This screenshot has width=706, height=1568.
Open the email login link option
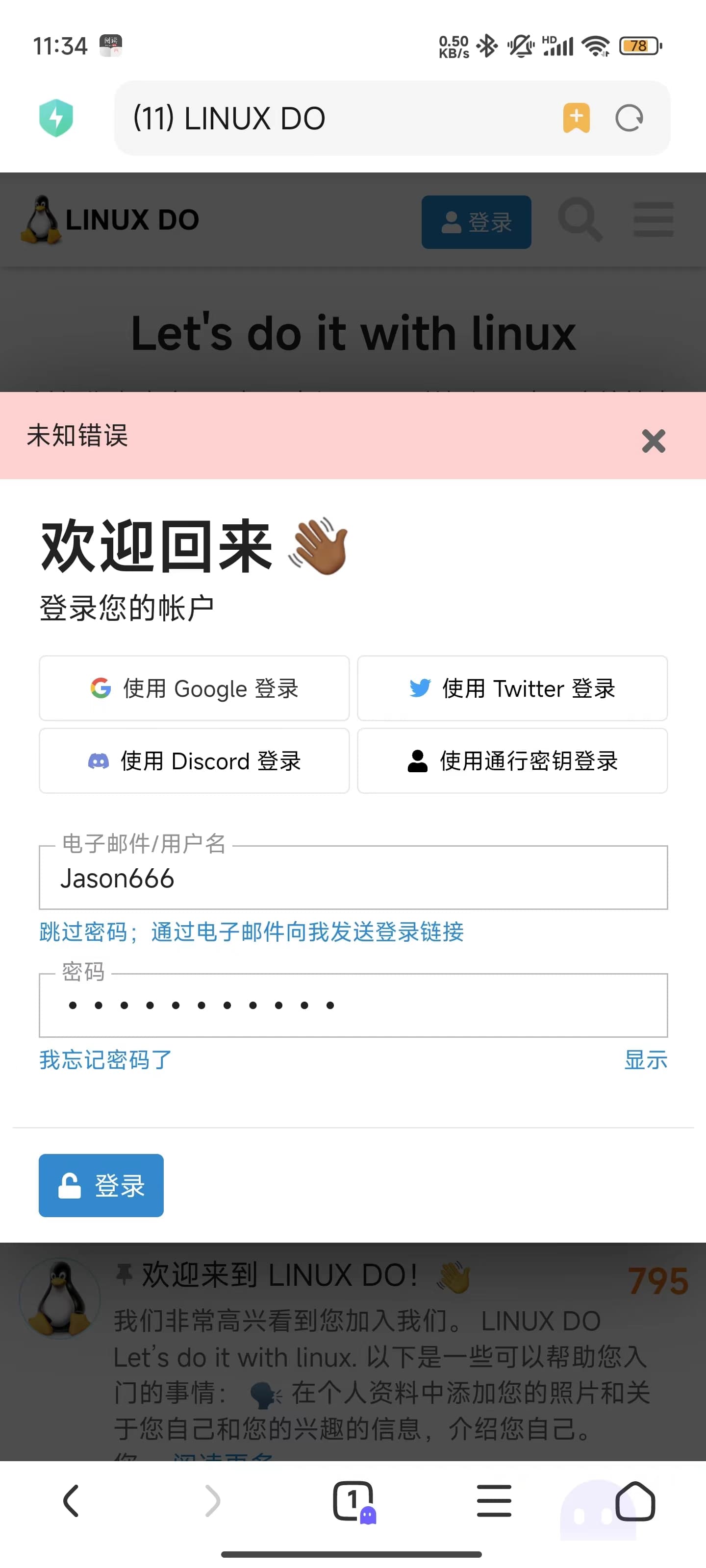pyautogui.click(x=252, y=932)
